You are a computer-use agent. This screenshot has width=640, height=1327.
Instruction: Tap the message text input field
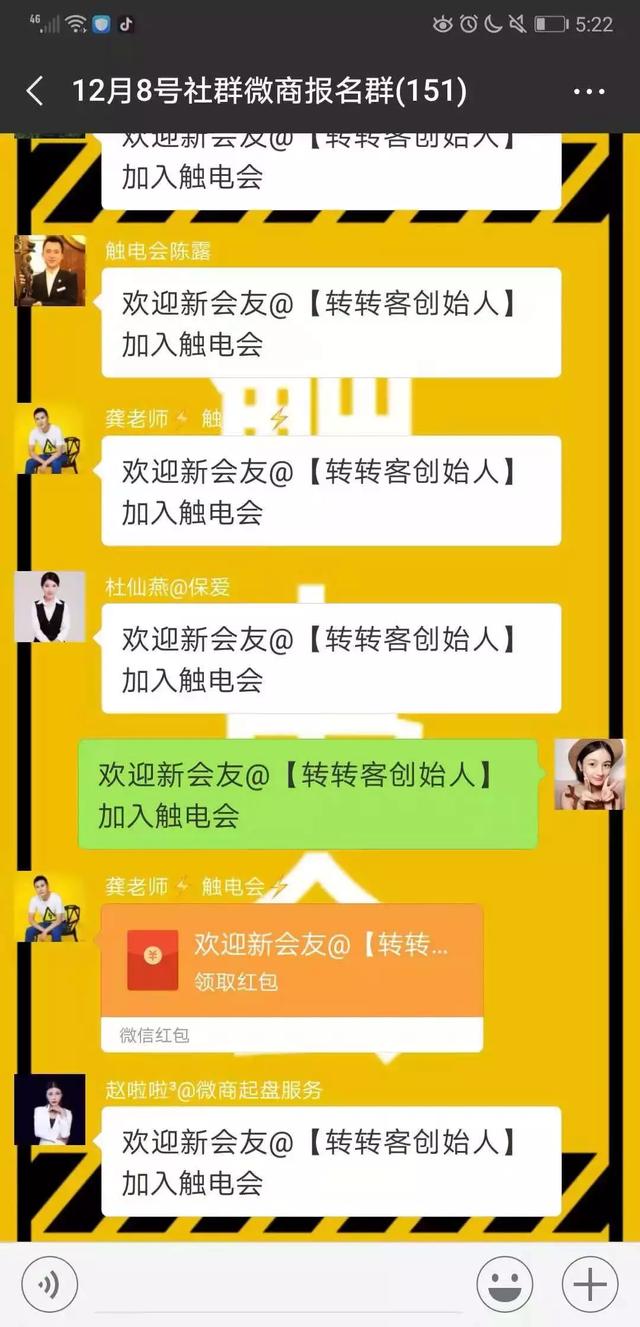click(278, 1285)
